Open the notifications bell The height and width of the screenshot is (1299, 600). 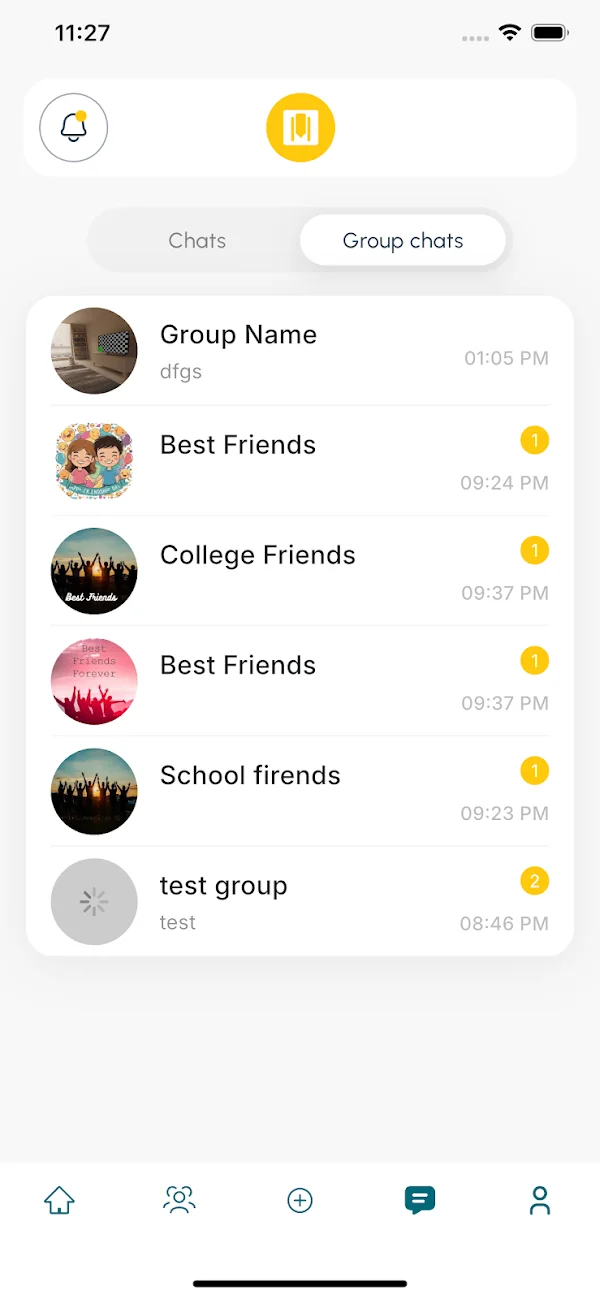pyautogui.click(x=74, y=128)
